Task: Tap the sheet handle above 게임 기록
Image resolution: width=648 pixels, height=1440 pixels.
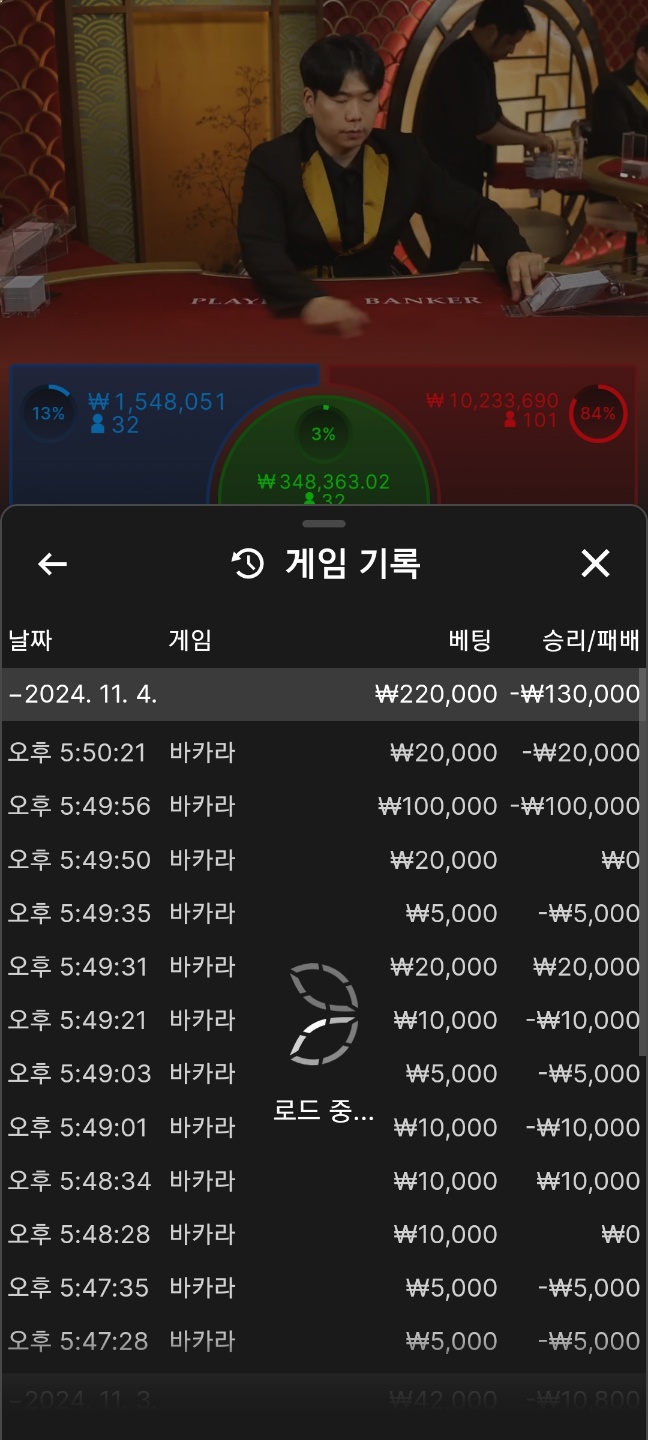Action: tap(323, 523)
